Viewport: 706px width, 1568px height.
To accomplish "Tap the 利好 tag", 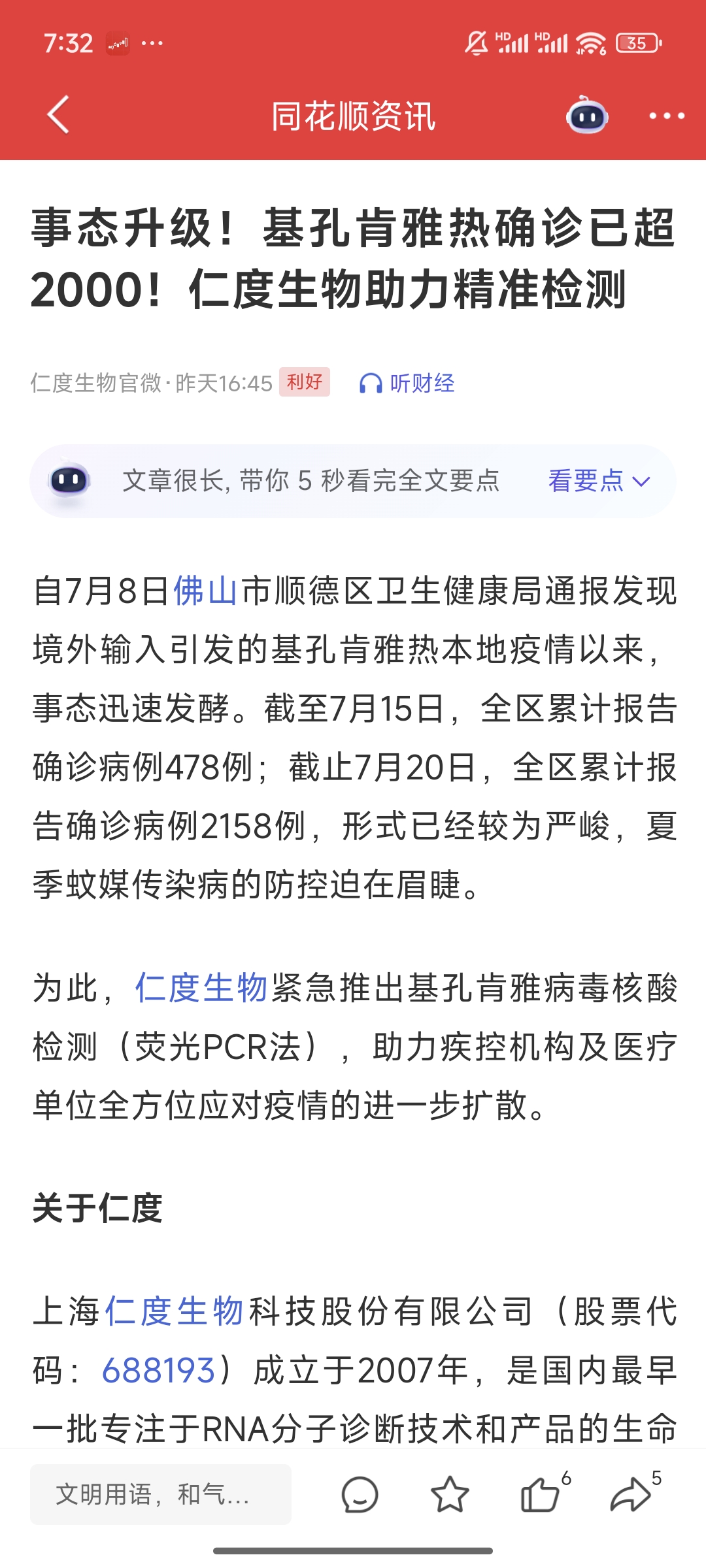I will tap(305, 382).
